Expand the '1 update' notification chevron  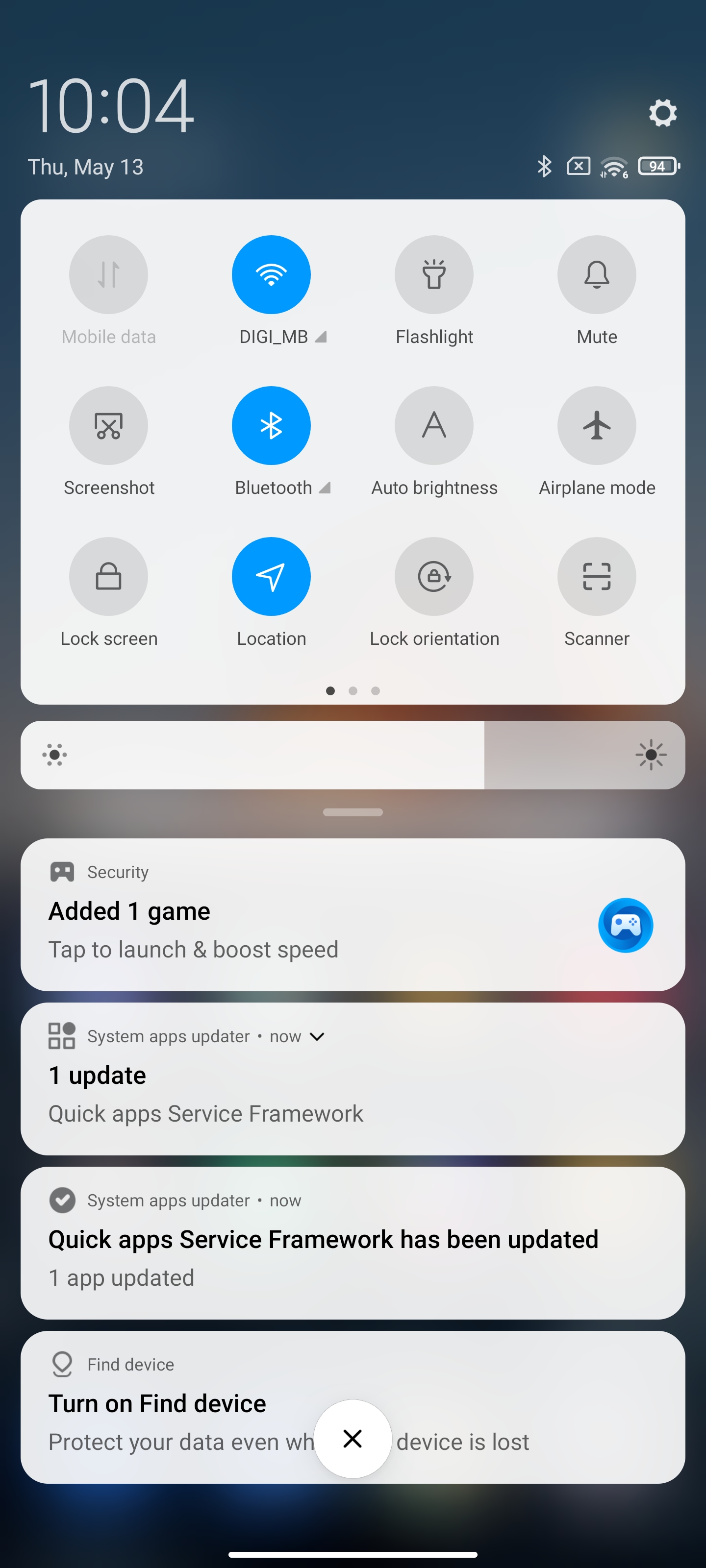coord(317,1036)
